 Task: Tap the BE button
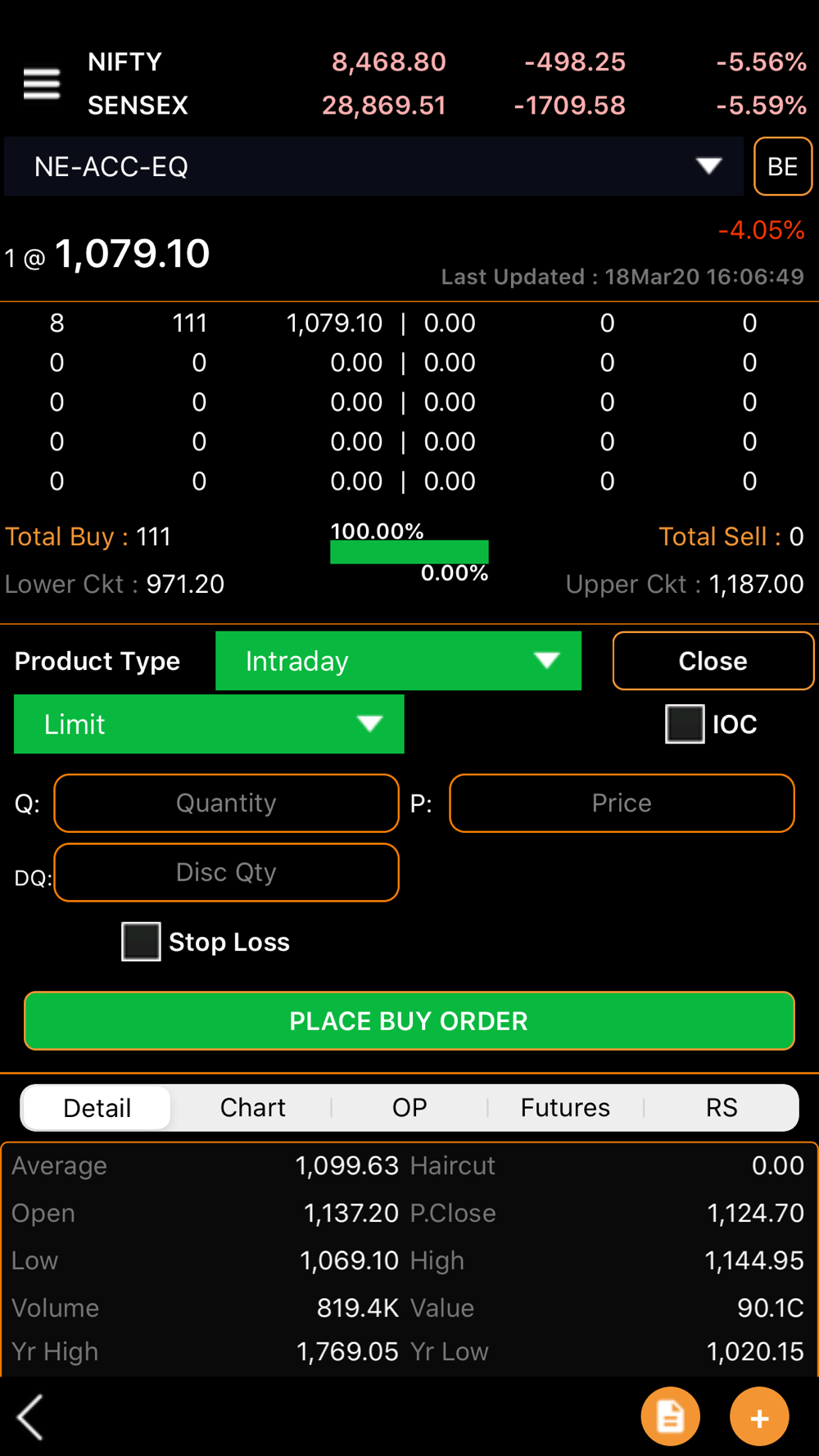(783, 166)
